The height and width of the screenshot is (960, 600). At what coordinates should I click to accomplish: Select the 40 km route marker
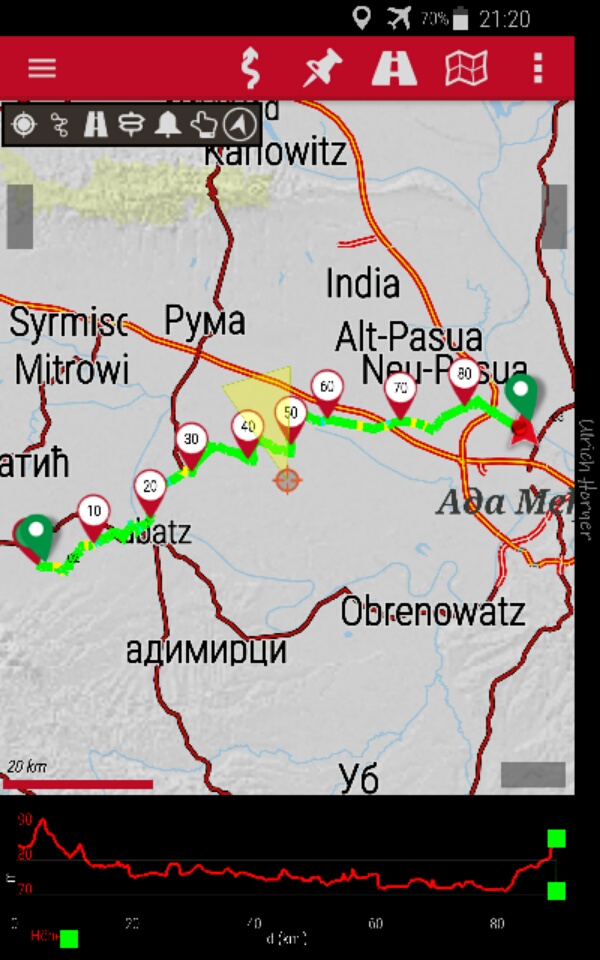[x=247, y=433]
